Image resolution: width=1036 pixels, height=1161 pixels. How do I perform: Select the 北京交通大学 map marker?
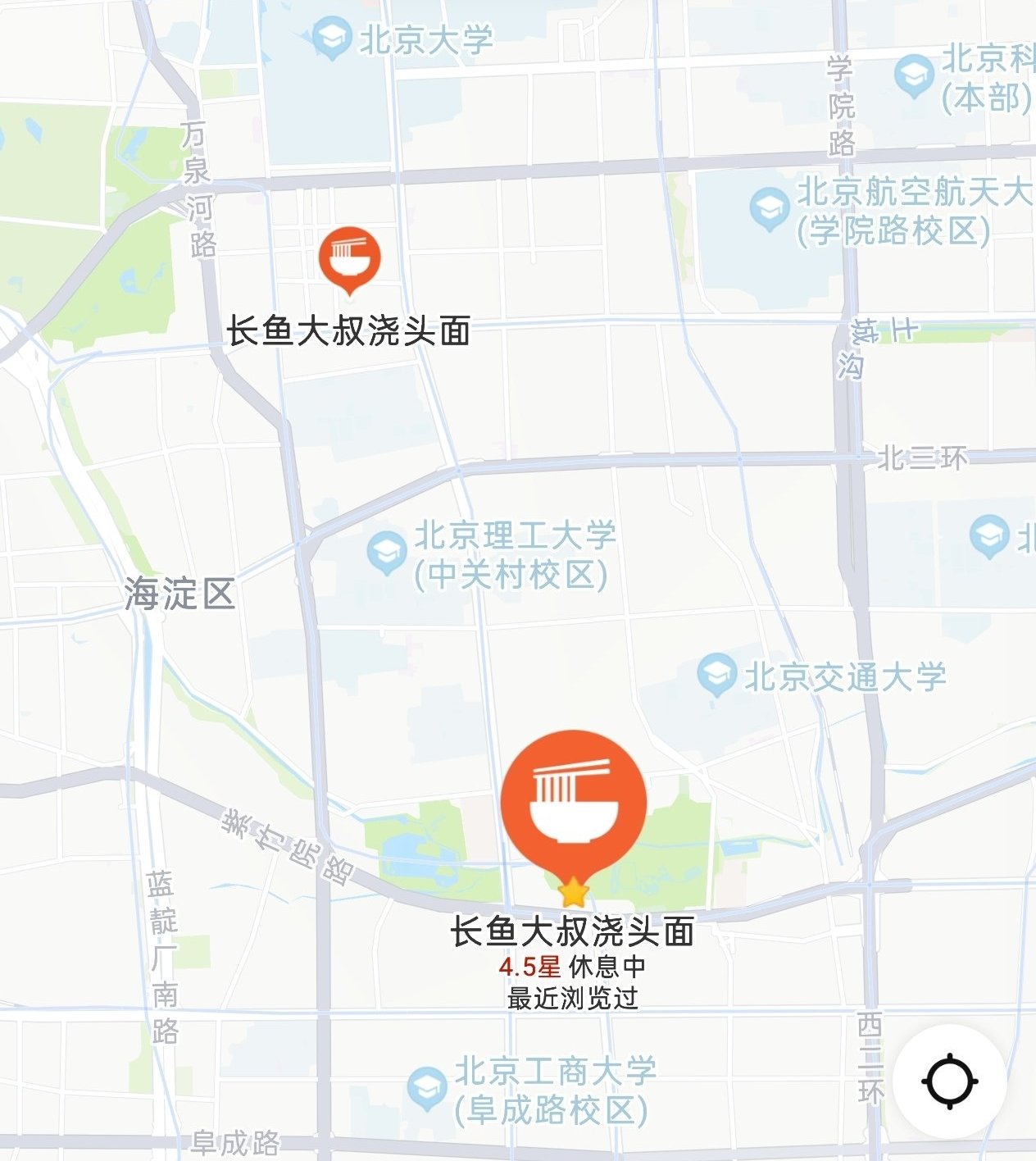tap(716, 674)
